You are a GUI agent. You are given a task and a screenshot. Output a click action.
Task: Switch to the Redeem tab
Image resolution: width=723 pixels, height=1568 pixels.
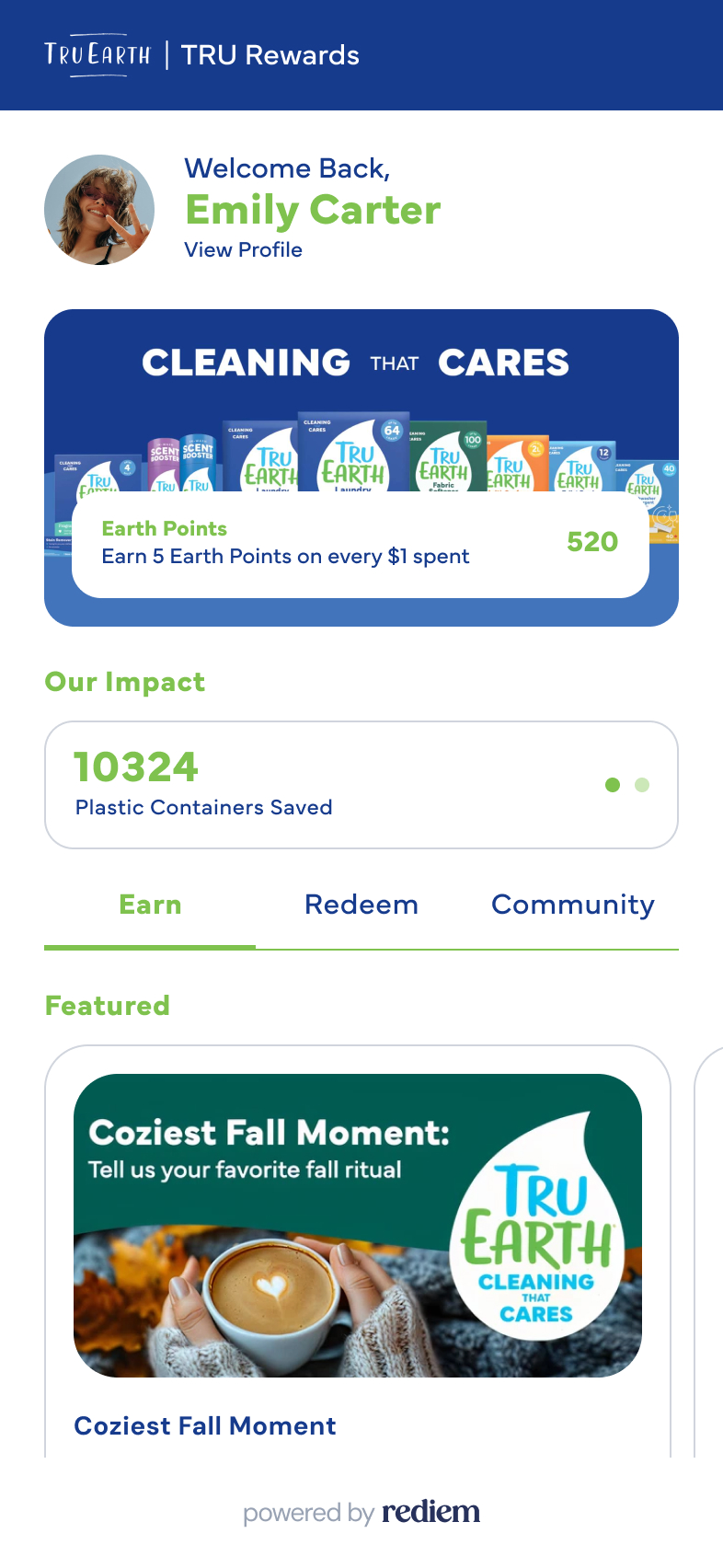[361, 905]
